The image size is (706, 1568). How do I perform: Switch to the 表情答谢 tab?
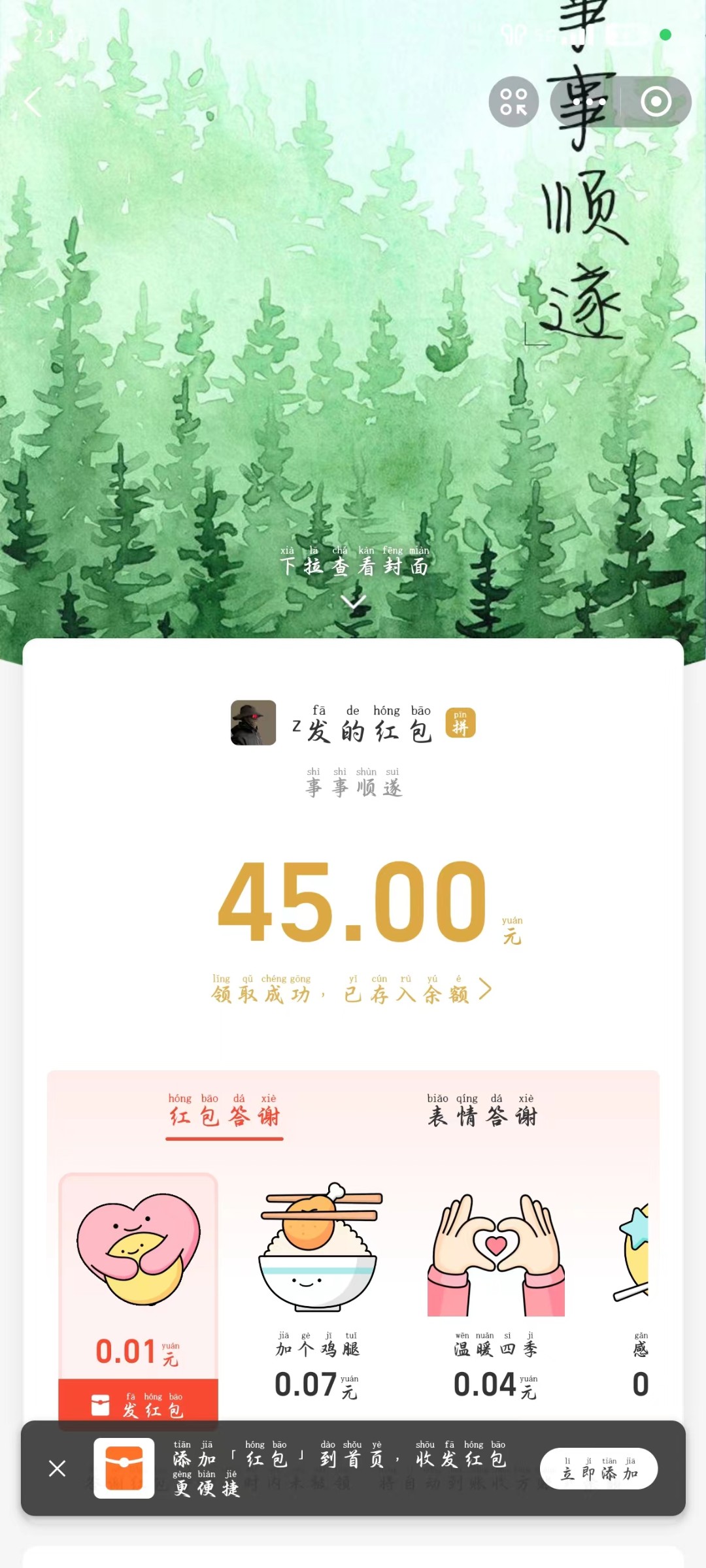[482, 1112]
